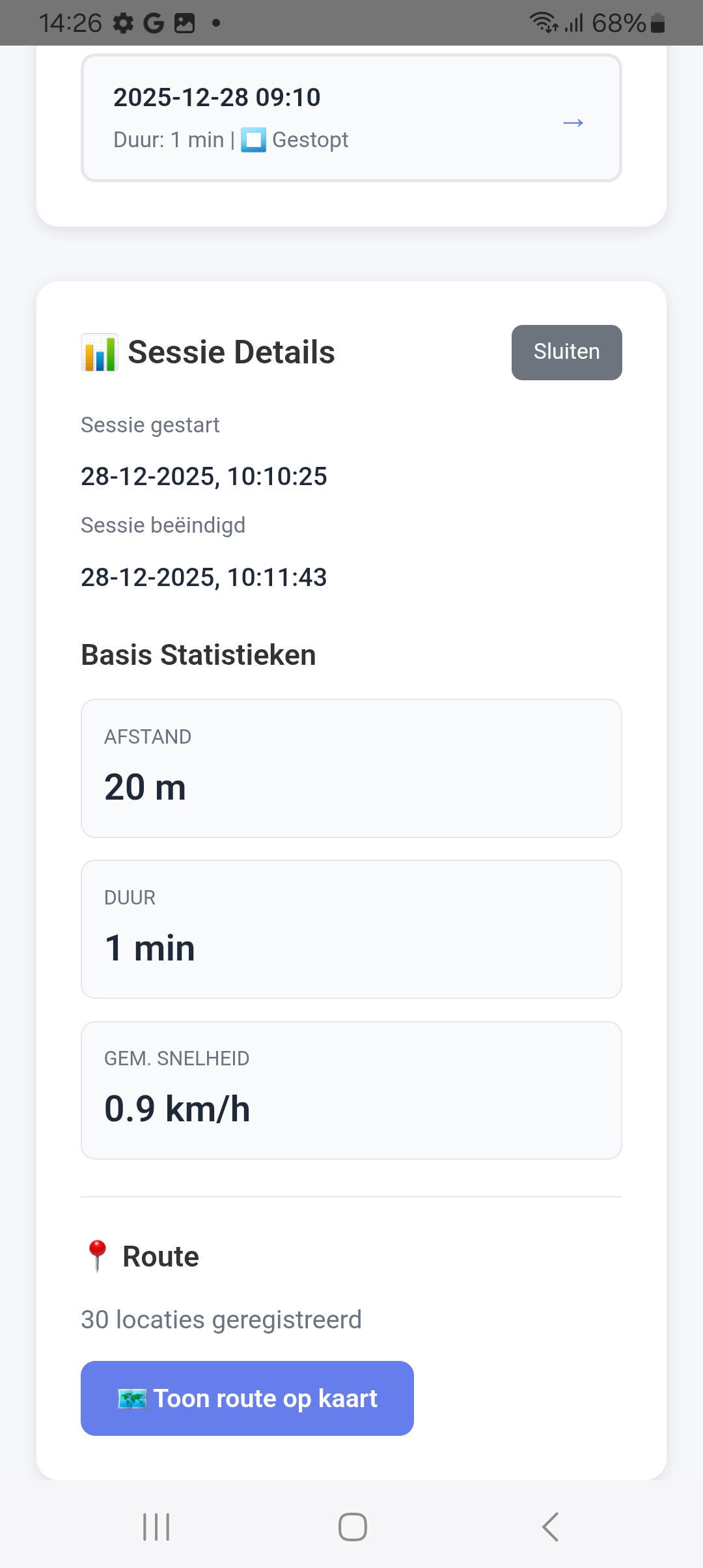Tap the Wi-Fi icon in the status bar
This screenshot has width=703, height=1568.
[x=544, y=22]
